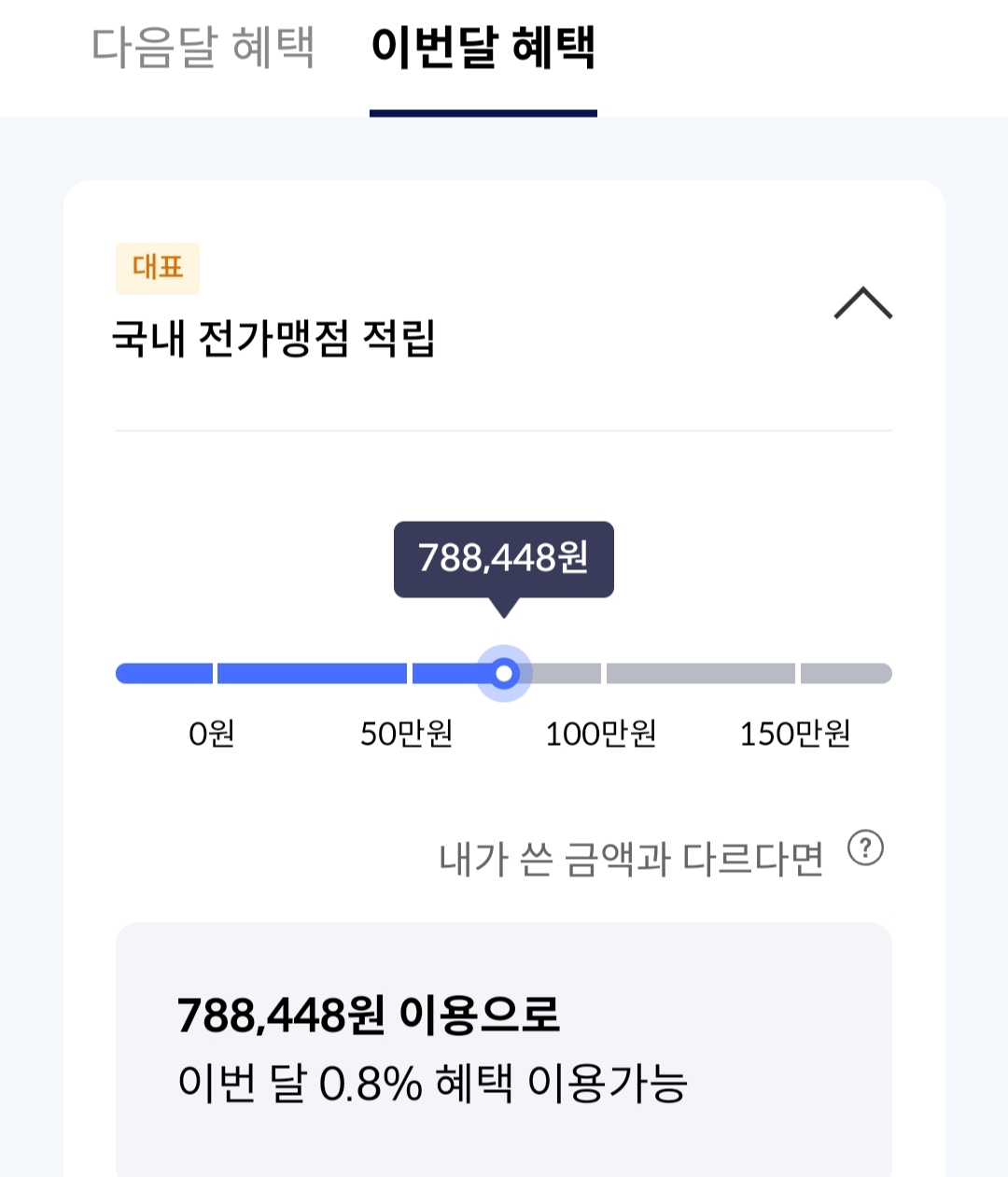Open help icon beside 내가 쓴 금액과 다르다면
The image size is (1008, 1177).
(865, 848)
